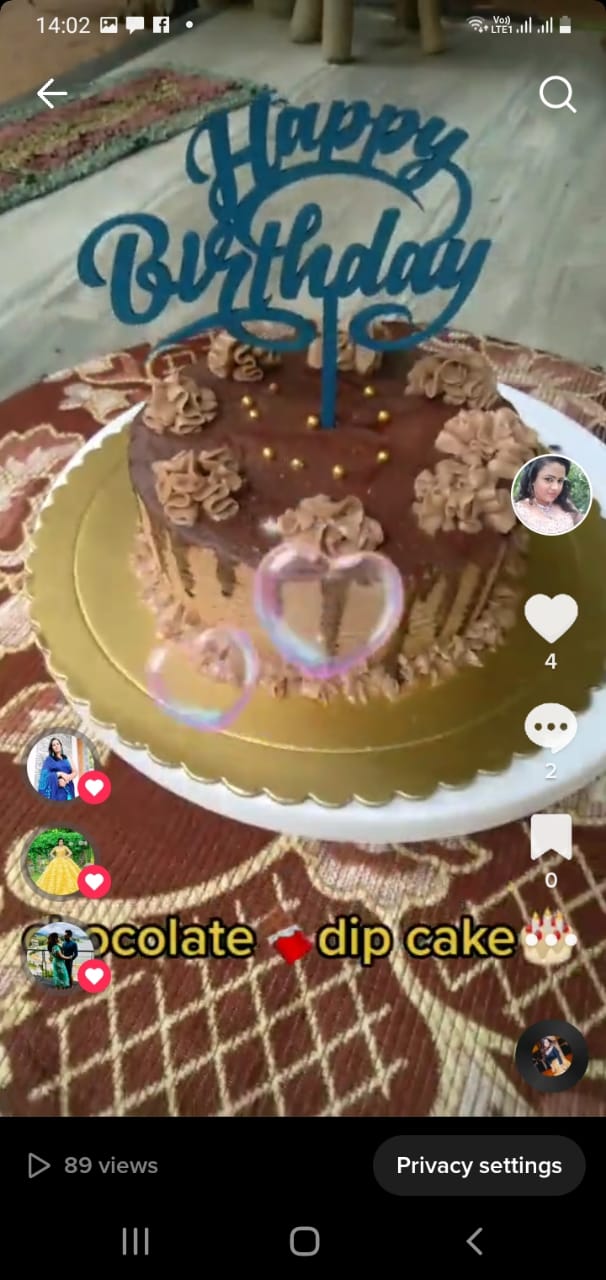Open liker in blue dress avatar
Screen dimensions: 606x1280
click(x=60, y=765)
